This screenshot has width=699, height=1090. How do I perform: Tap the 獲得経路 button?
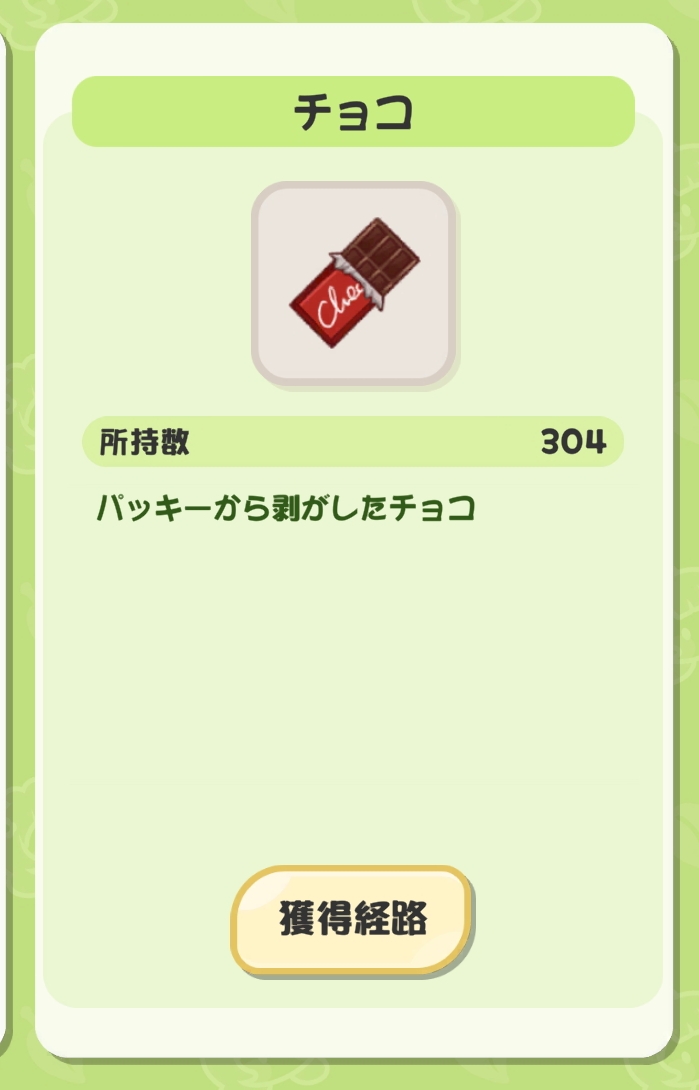352,919
